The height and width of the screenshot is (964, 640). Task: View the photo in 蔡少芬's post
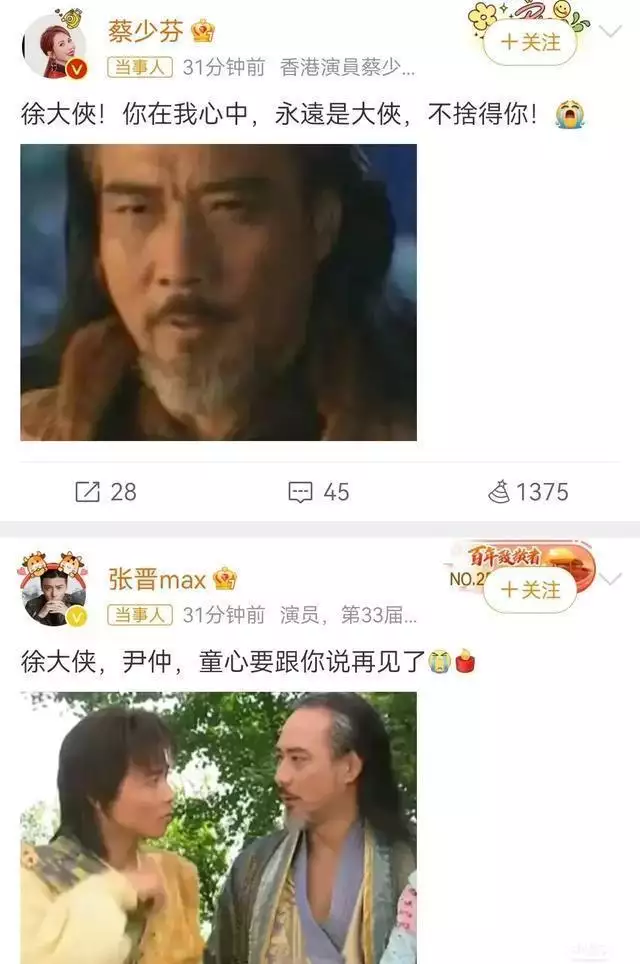pos(218,292)
